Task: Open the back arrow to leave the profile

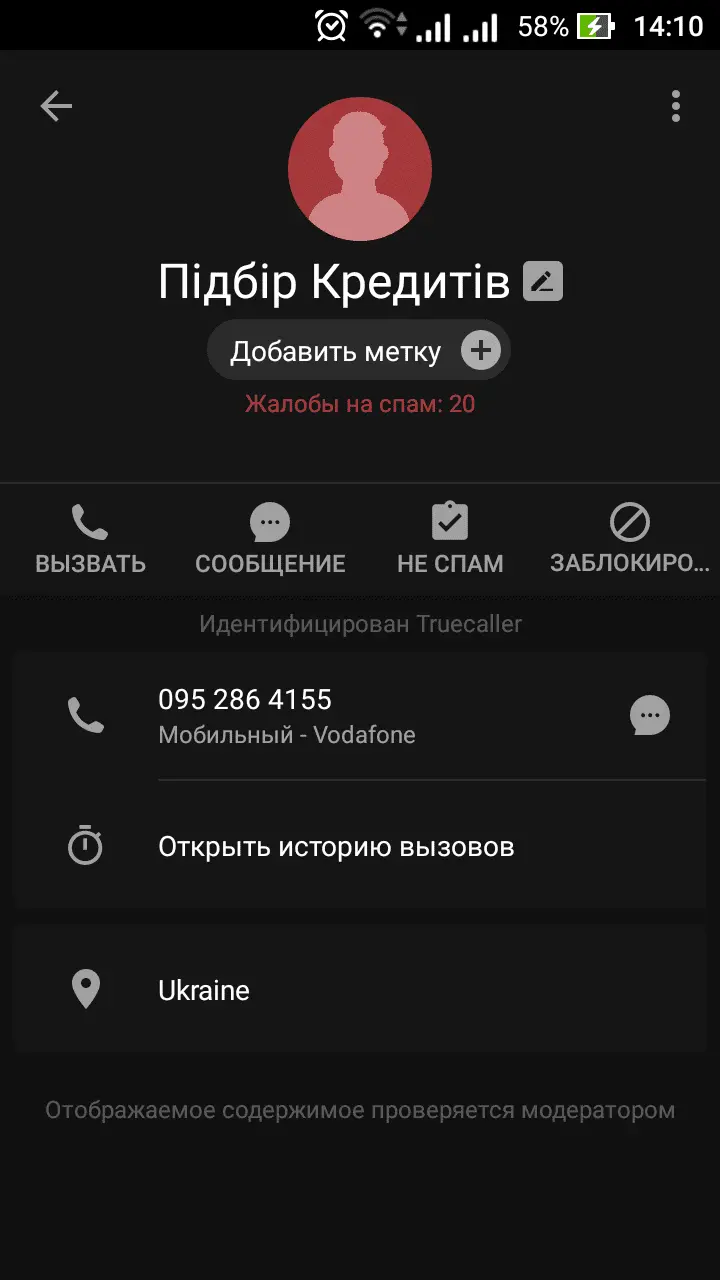Action: (x=56, y=106)
